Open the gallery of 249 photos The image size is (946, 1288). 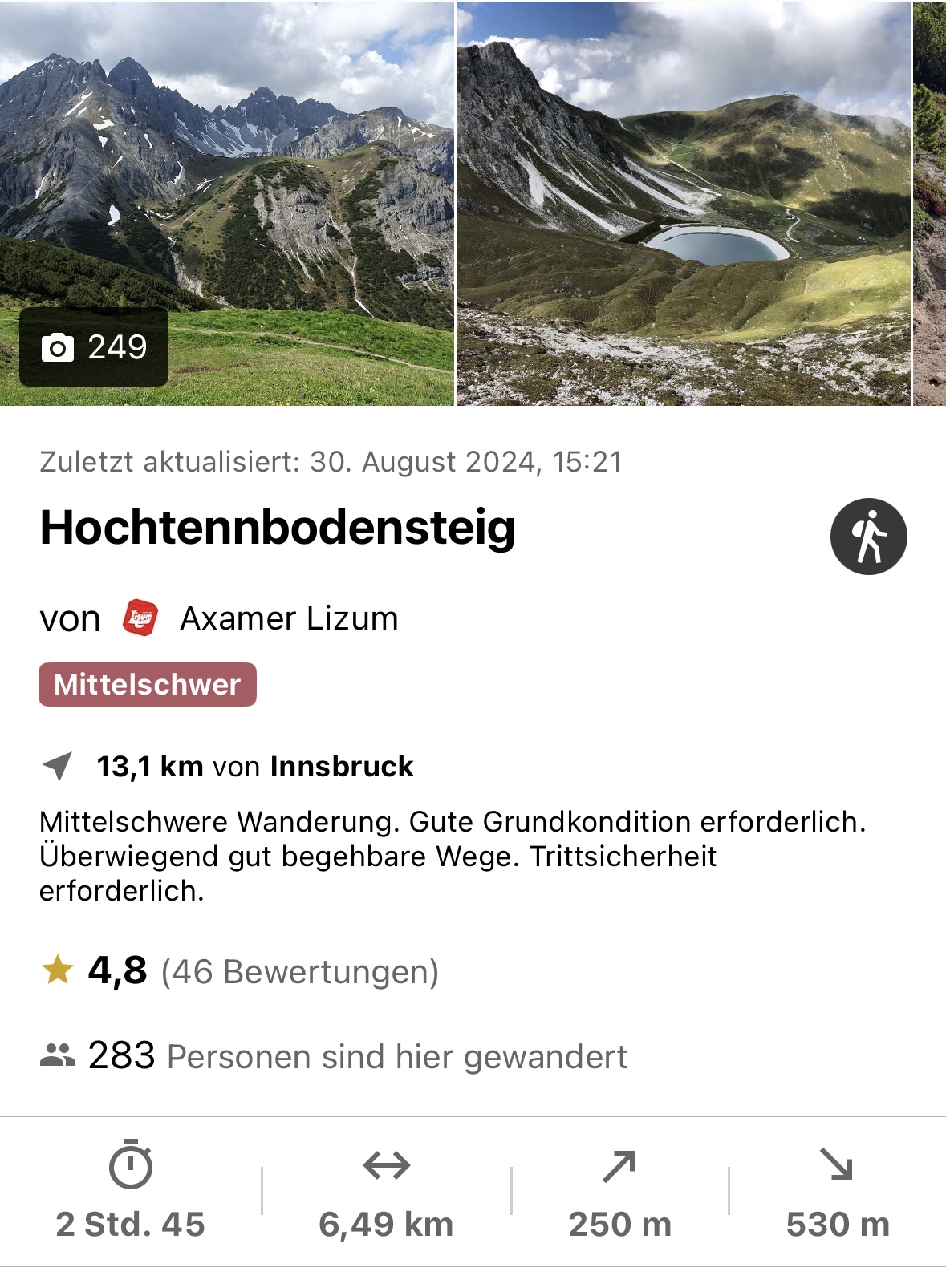click(x=94, y=347)
